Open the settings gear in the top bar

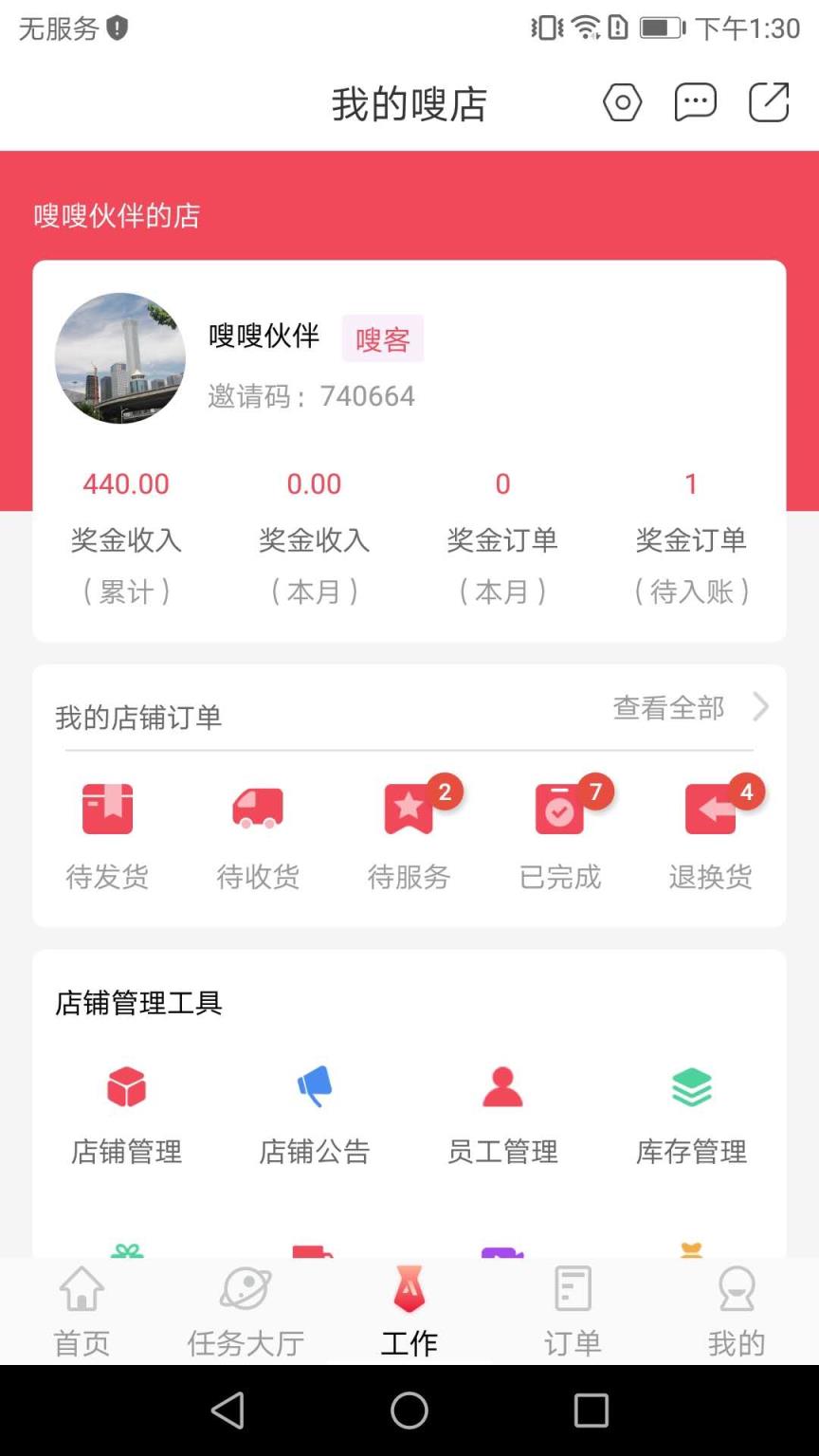point(622,102)
